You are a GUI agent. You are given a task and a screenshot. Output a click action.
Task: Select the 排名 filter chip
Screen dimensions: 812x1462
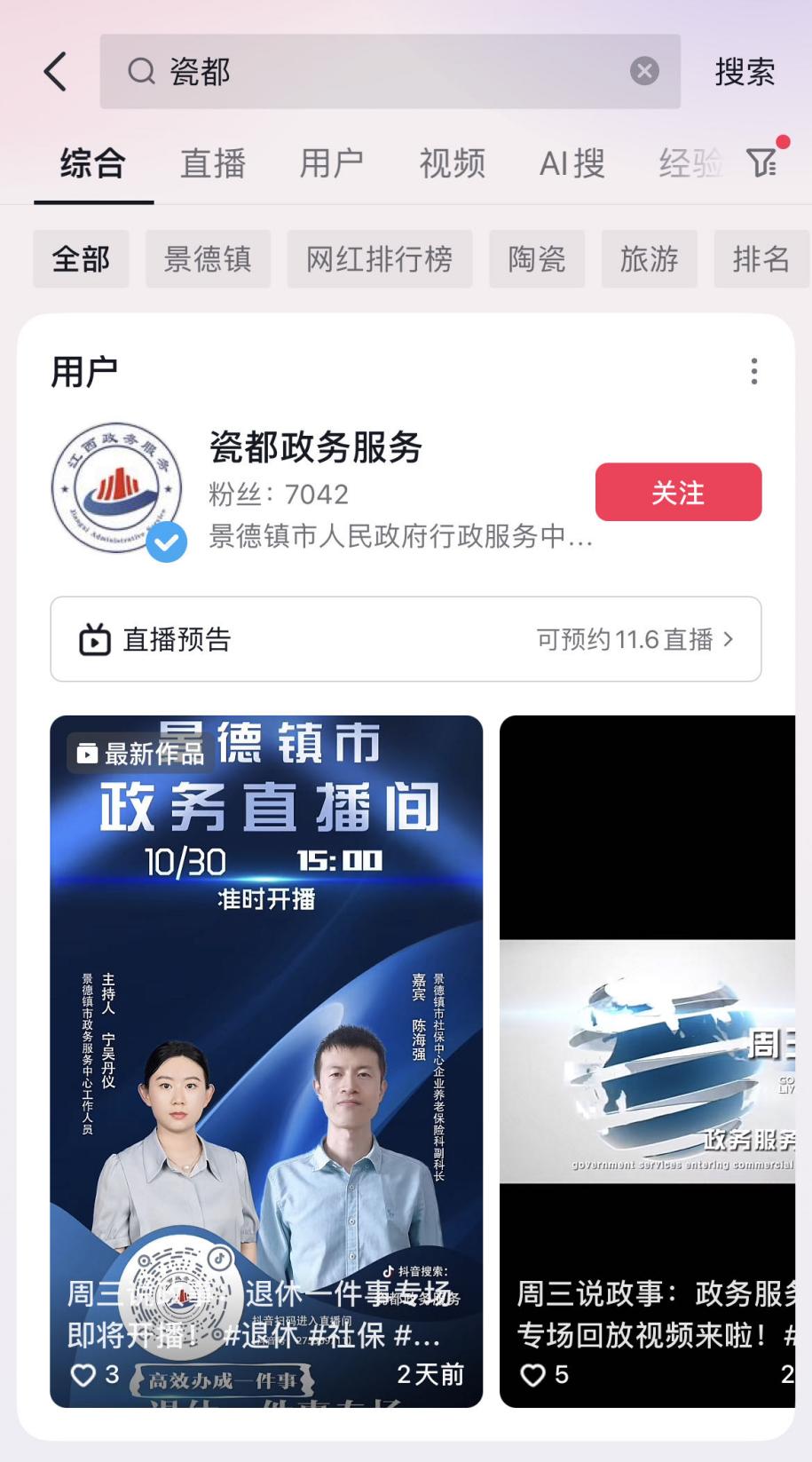point(761,259)
